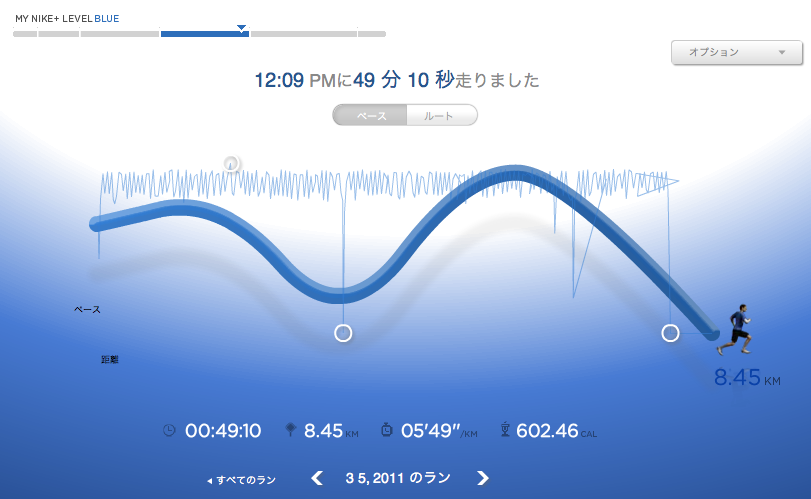Viewport: 811px width, 499px height.
Task: Tap the circle marker at the curve's lowest dip
Action: (x=343, y=333)
